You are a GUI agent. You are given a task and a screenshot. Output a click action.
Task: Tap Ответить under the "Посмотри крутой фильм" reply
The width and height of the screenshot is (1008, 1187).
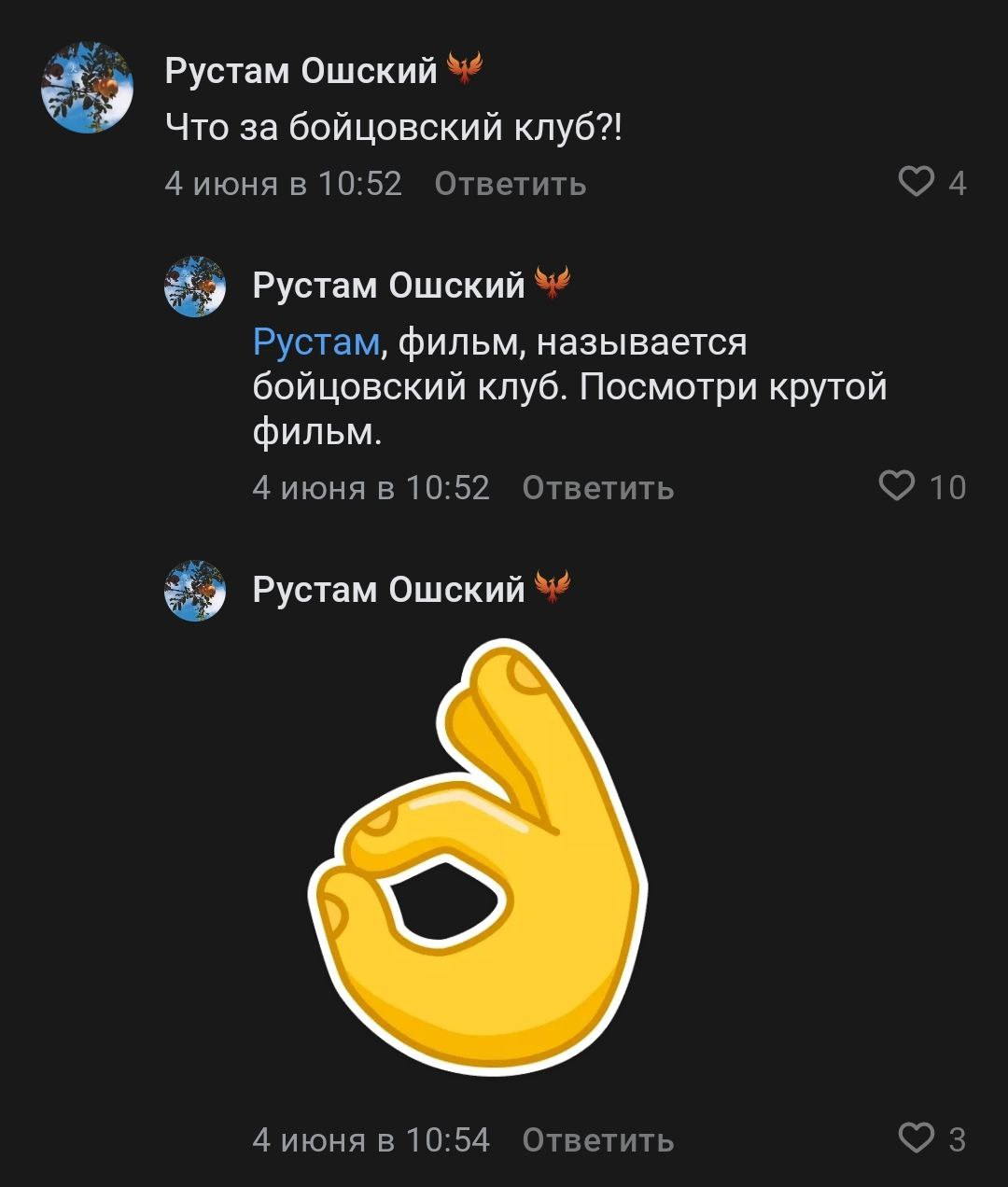click(x=597, y=487)
